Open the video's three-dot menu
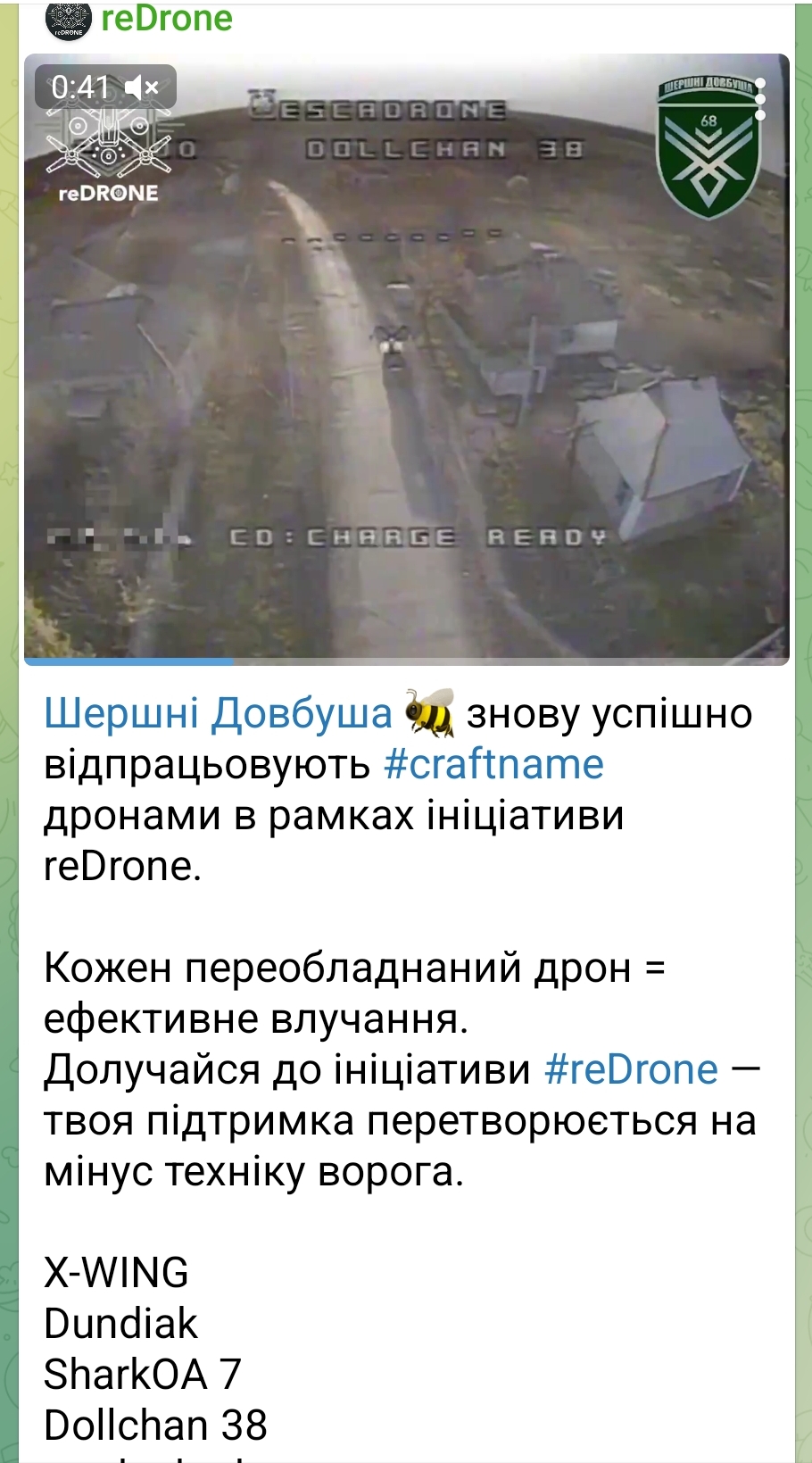The height and width of the screenshot is (1463, 812). [760, 99]
